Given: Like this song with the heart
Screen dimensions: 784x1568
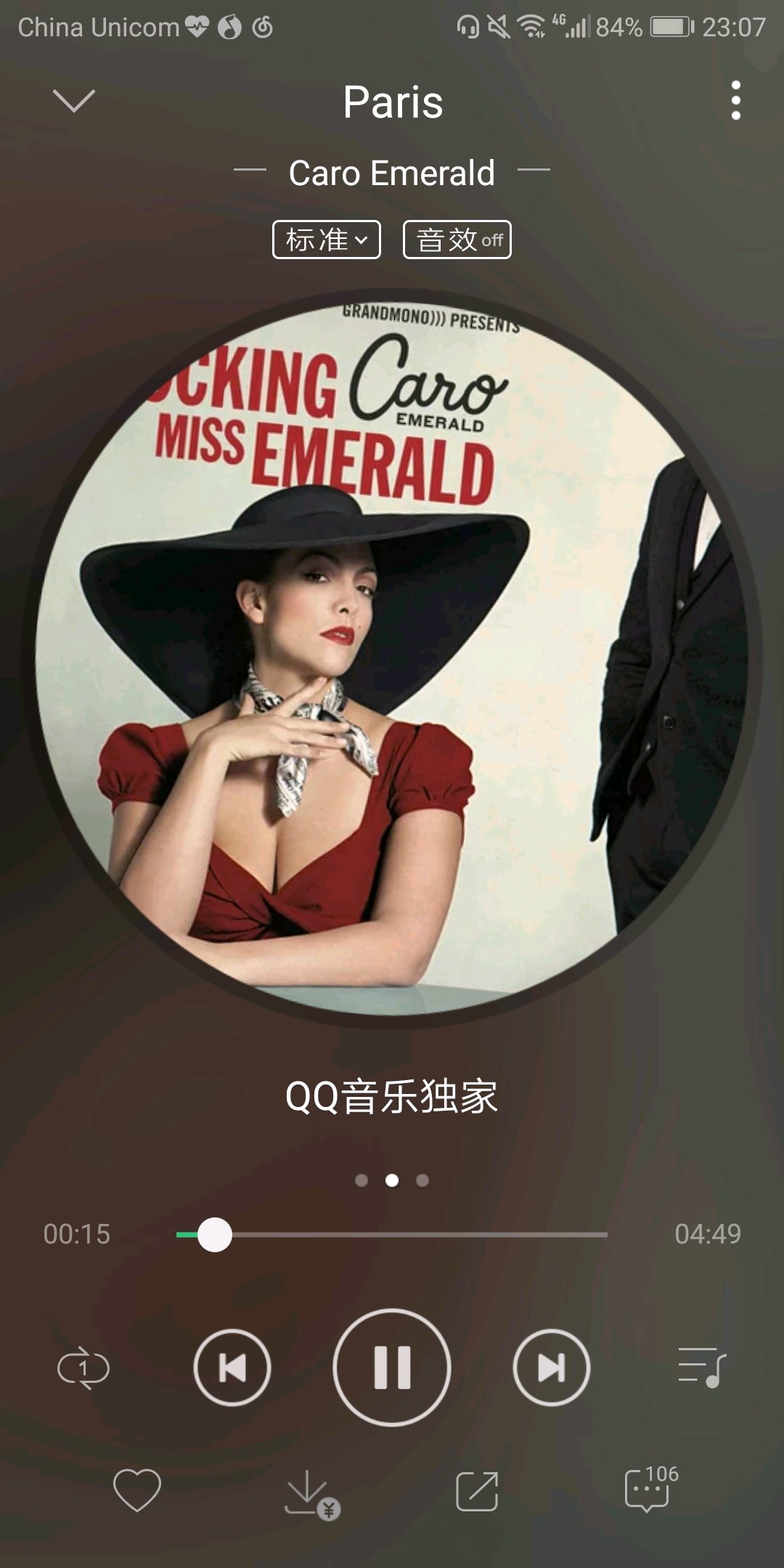Looking at the screenshot, I should [137, 1490].
